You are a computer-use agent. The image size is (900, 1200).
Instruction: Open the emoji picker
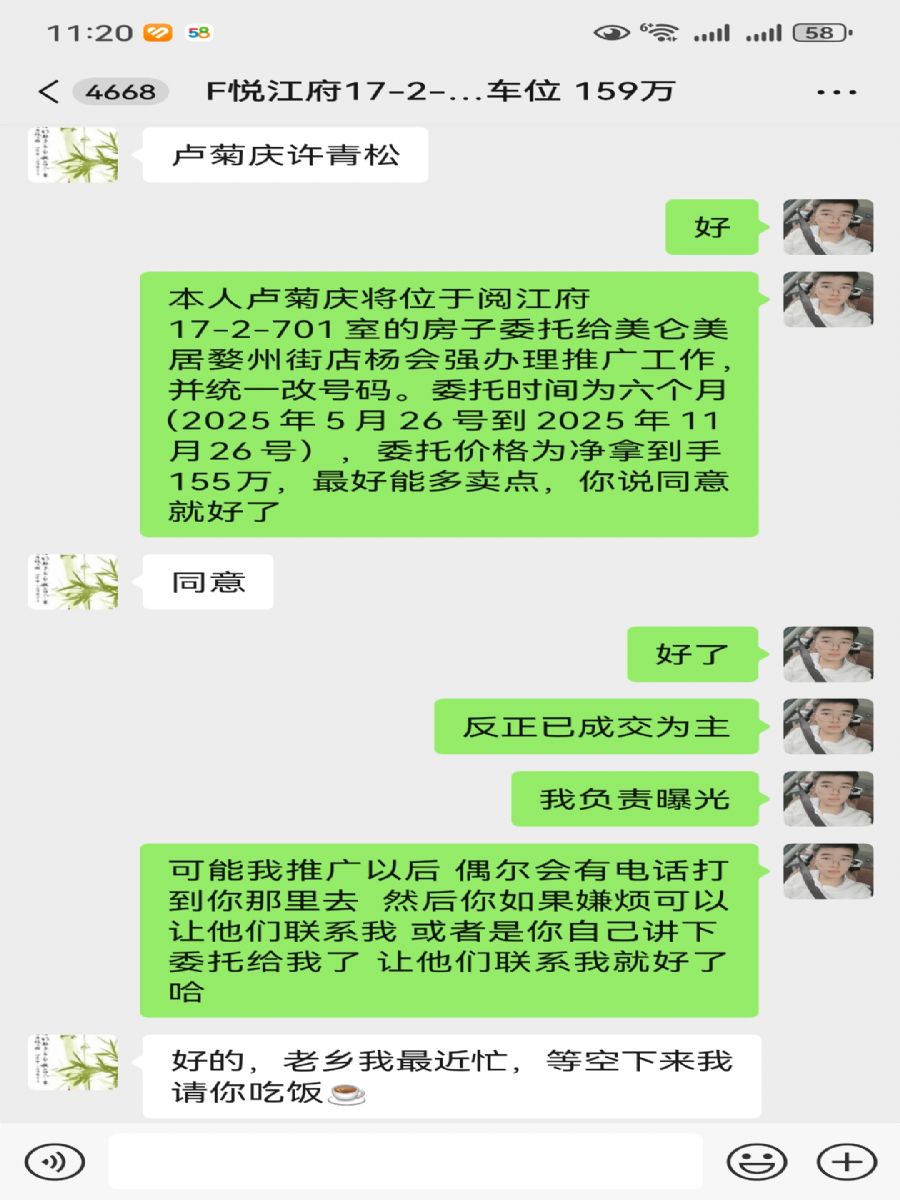coord(756,1161)
